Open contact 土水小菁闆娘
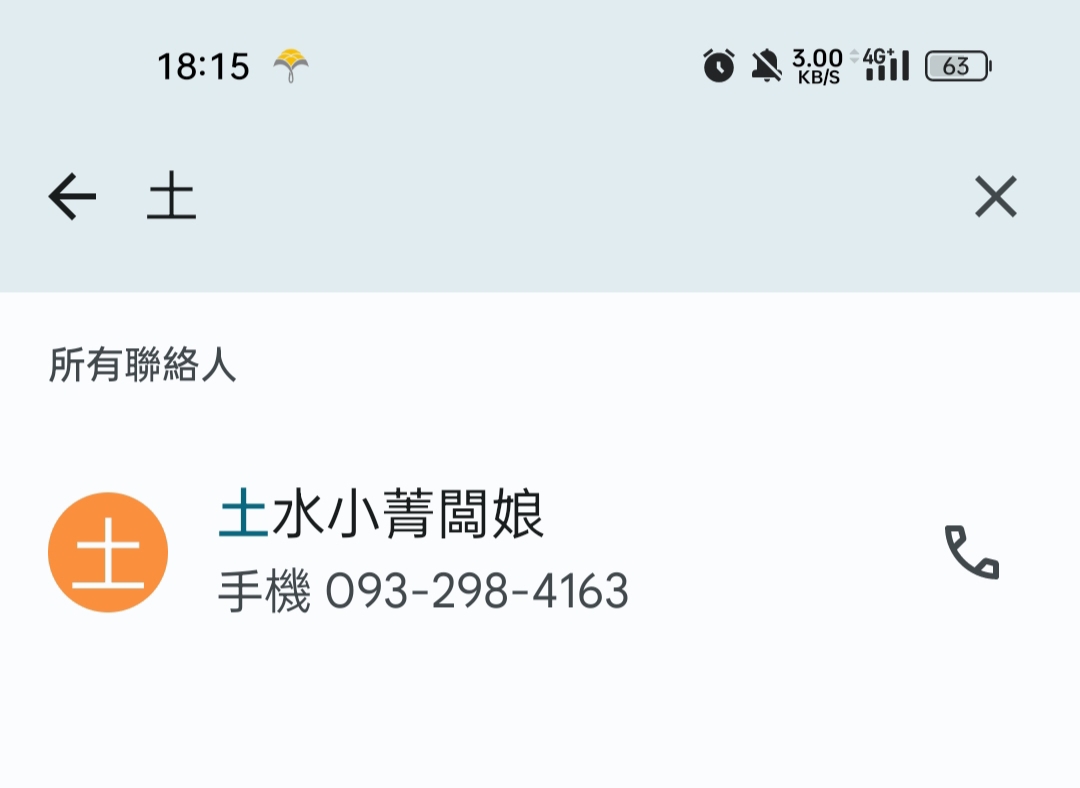 pyautogui.click(x=420, y=552)
